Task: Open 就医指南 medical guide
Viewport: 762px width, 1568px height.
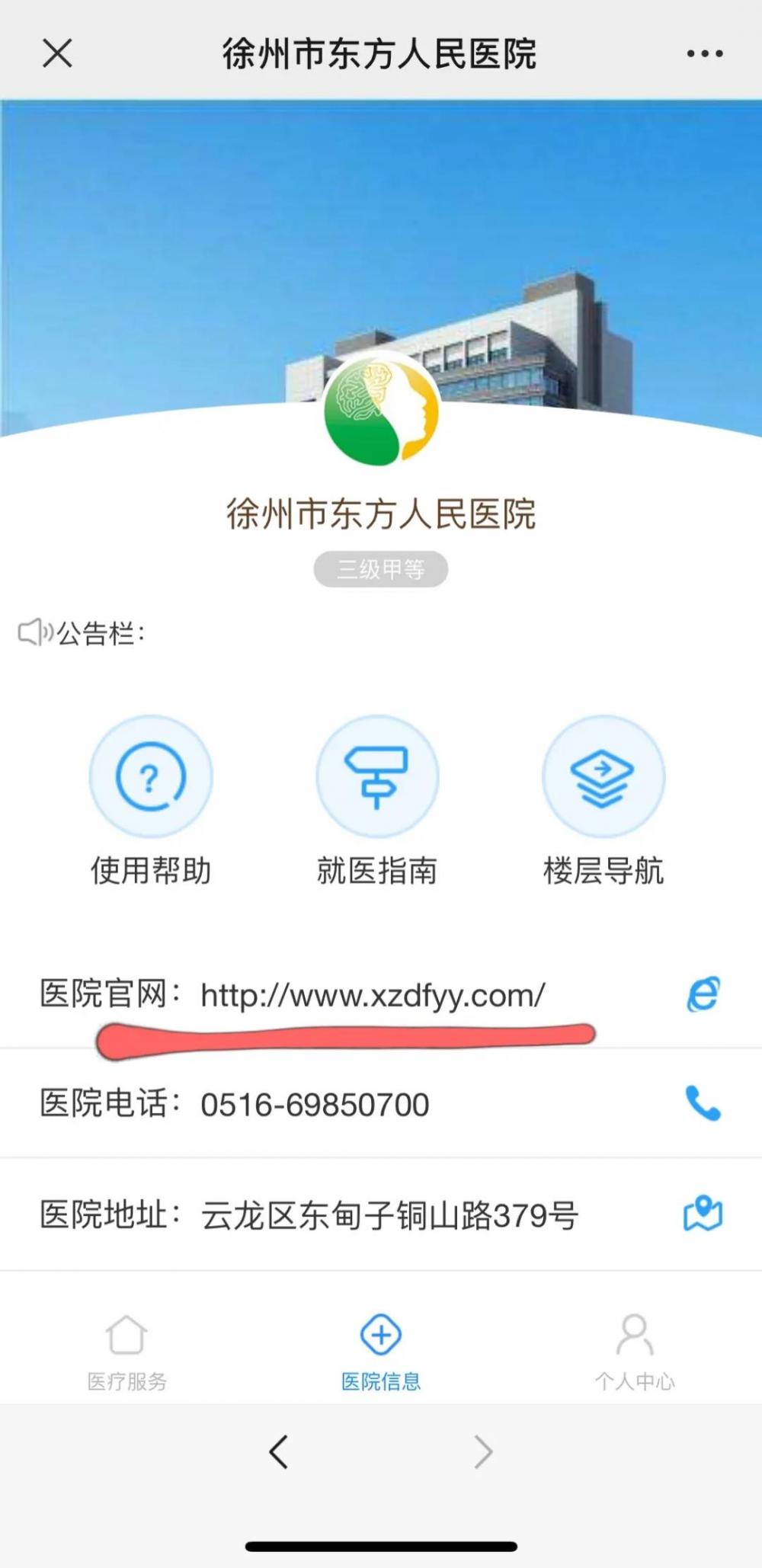Action: click(x=377, y=777)
